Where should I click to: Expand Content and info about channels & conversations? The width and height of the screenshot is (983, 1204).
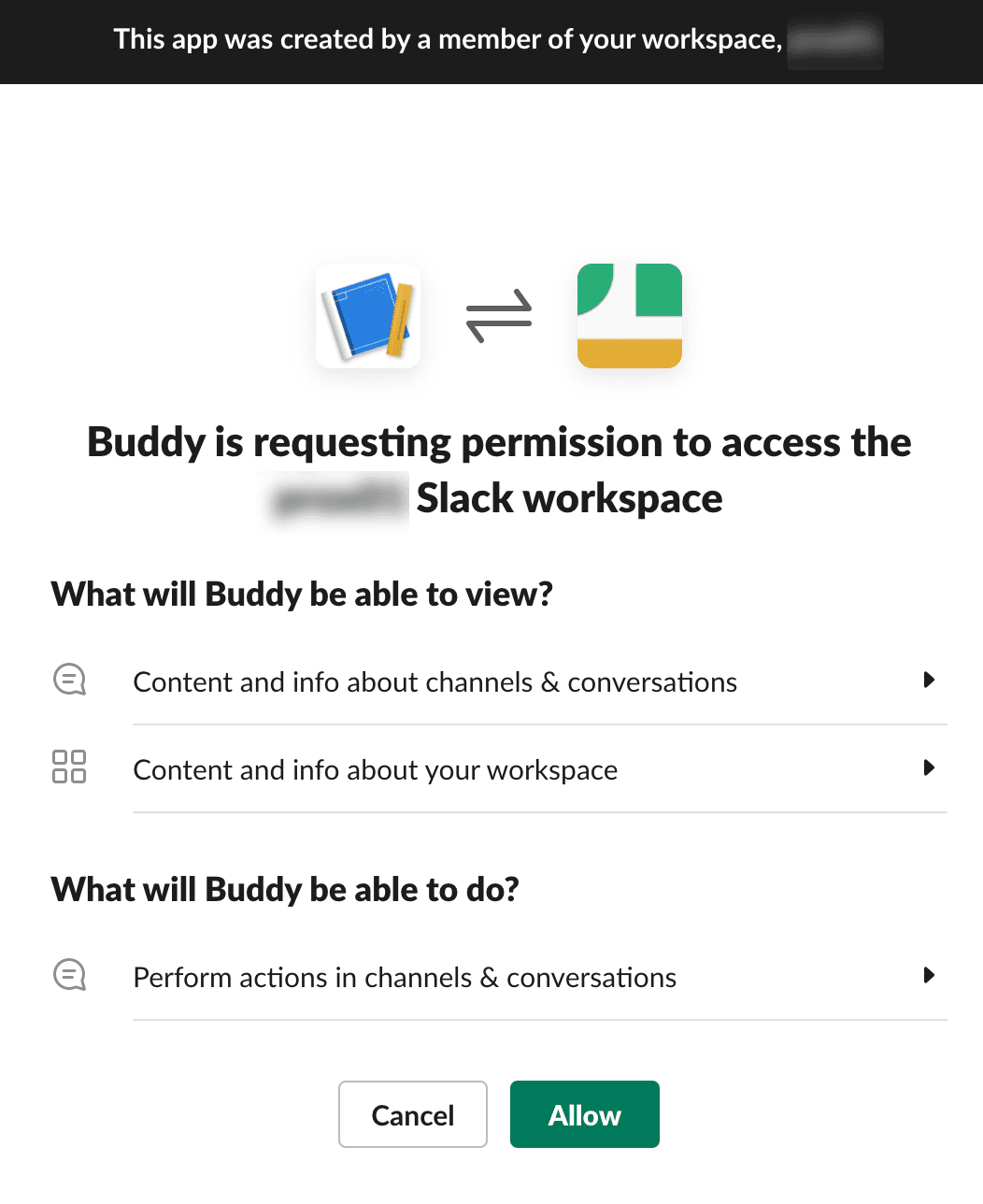[928, 681]
